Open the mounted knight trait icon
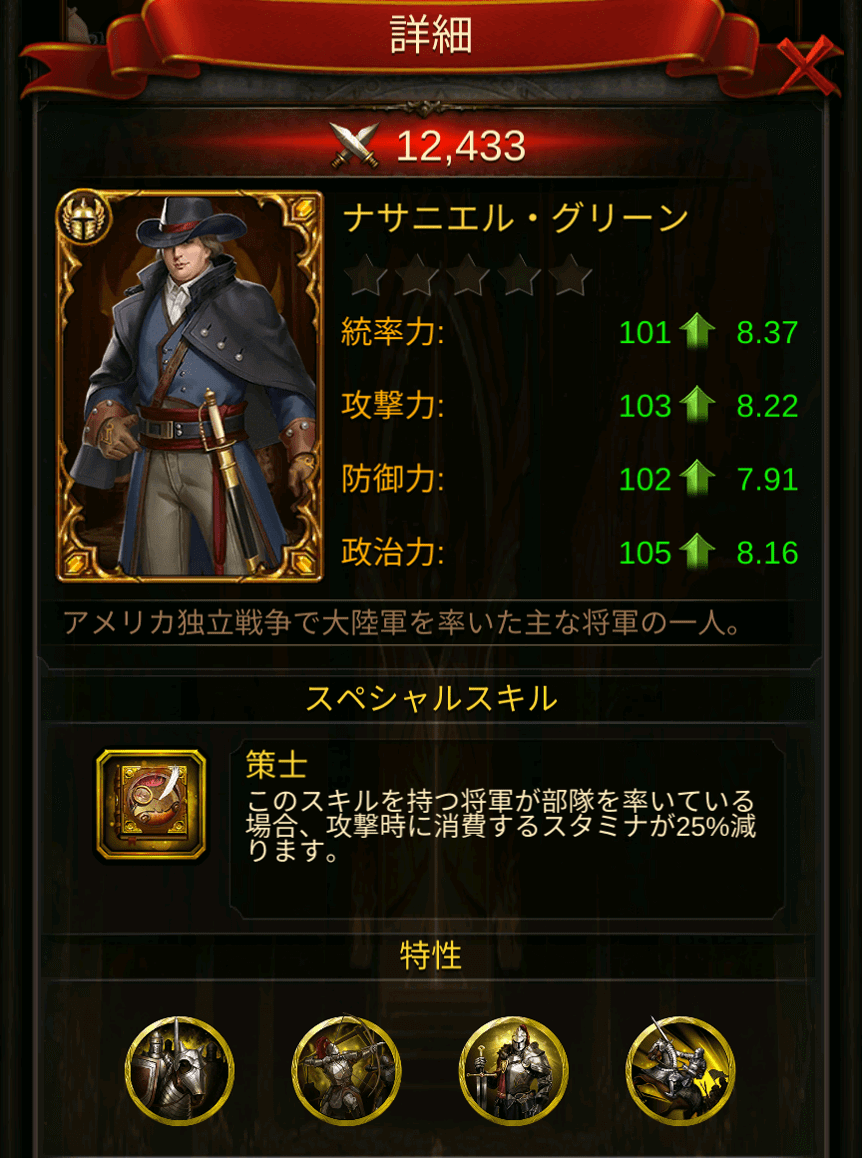Viewport: 862px width, 1158px height. (x=179, y=1071)
